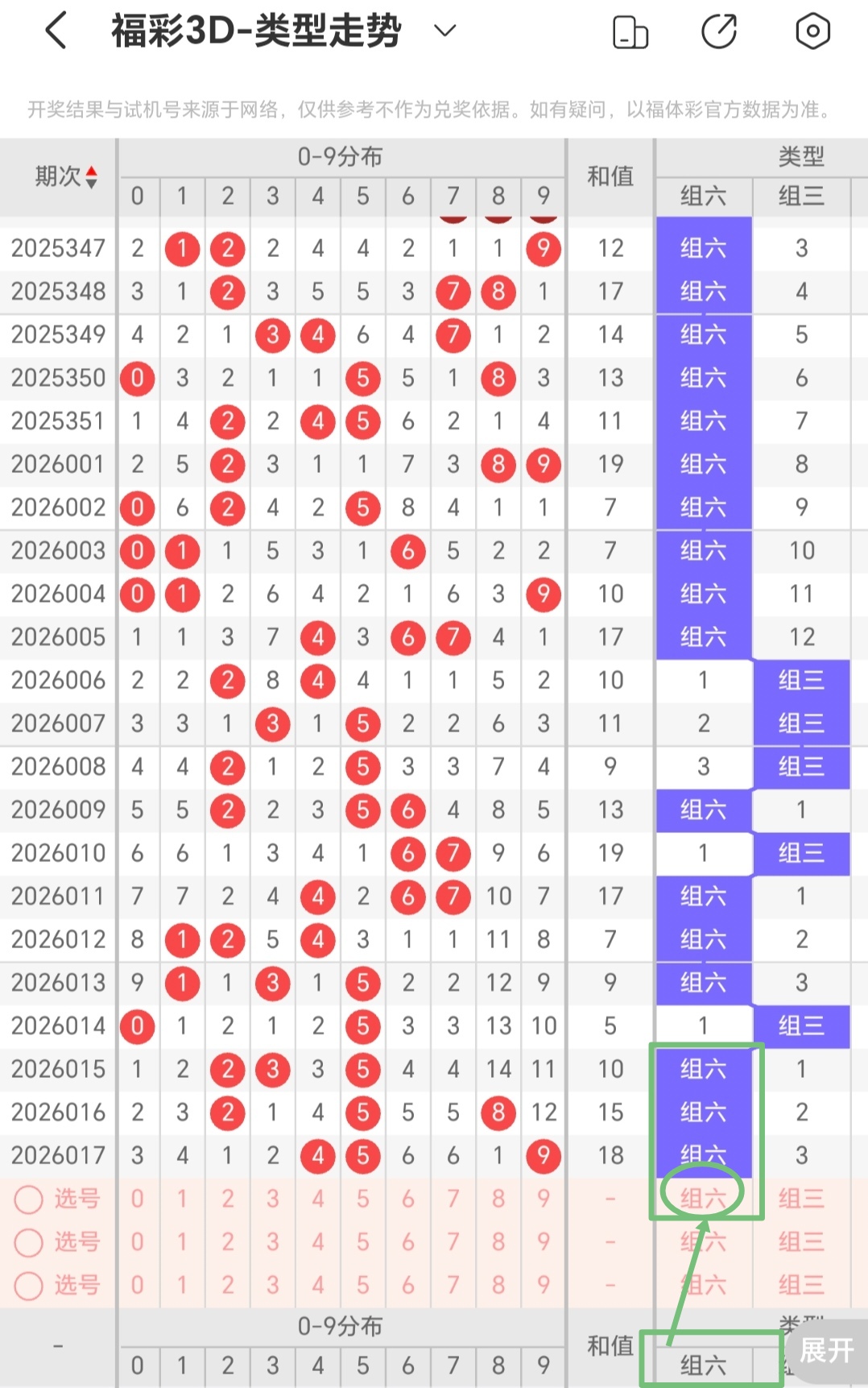Tap the 组三 label in row 2026014
Screen dimensions: 868x1388
[801, 1025]
